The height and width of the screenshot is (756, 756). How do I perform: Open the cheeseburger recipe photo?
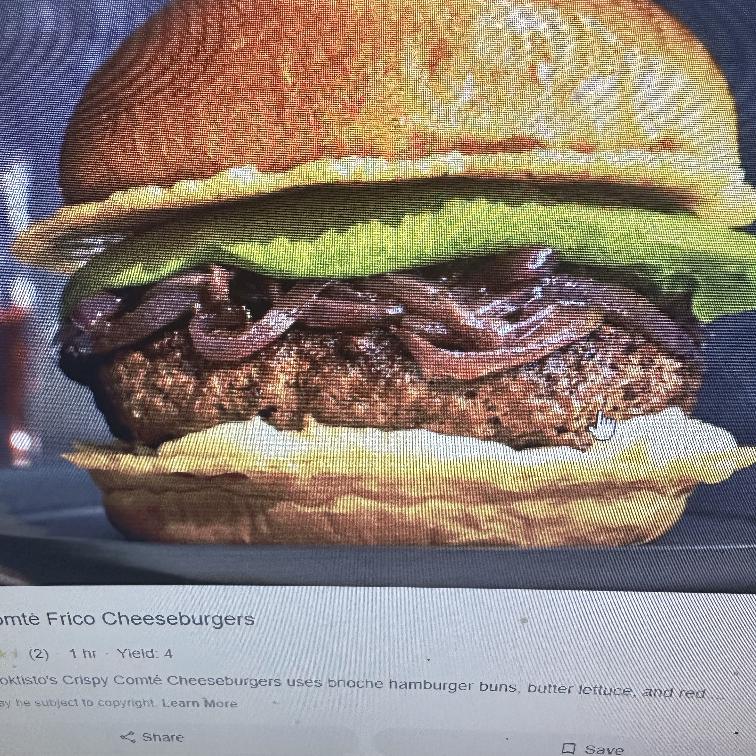pos(378,290)
